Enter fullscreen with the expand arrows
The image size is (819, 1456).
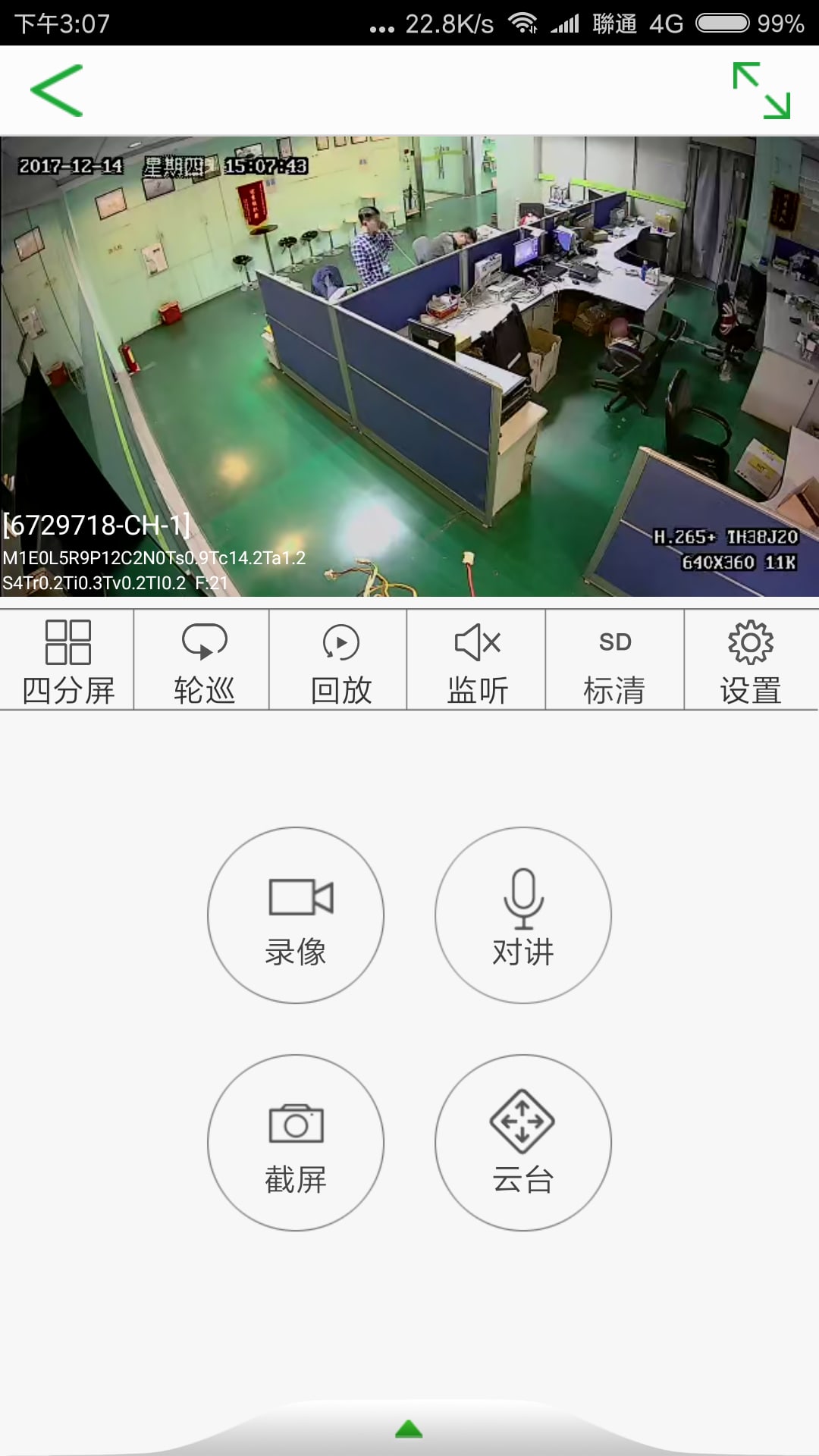762,91
